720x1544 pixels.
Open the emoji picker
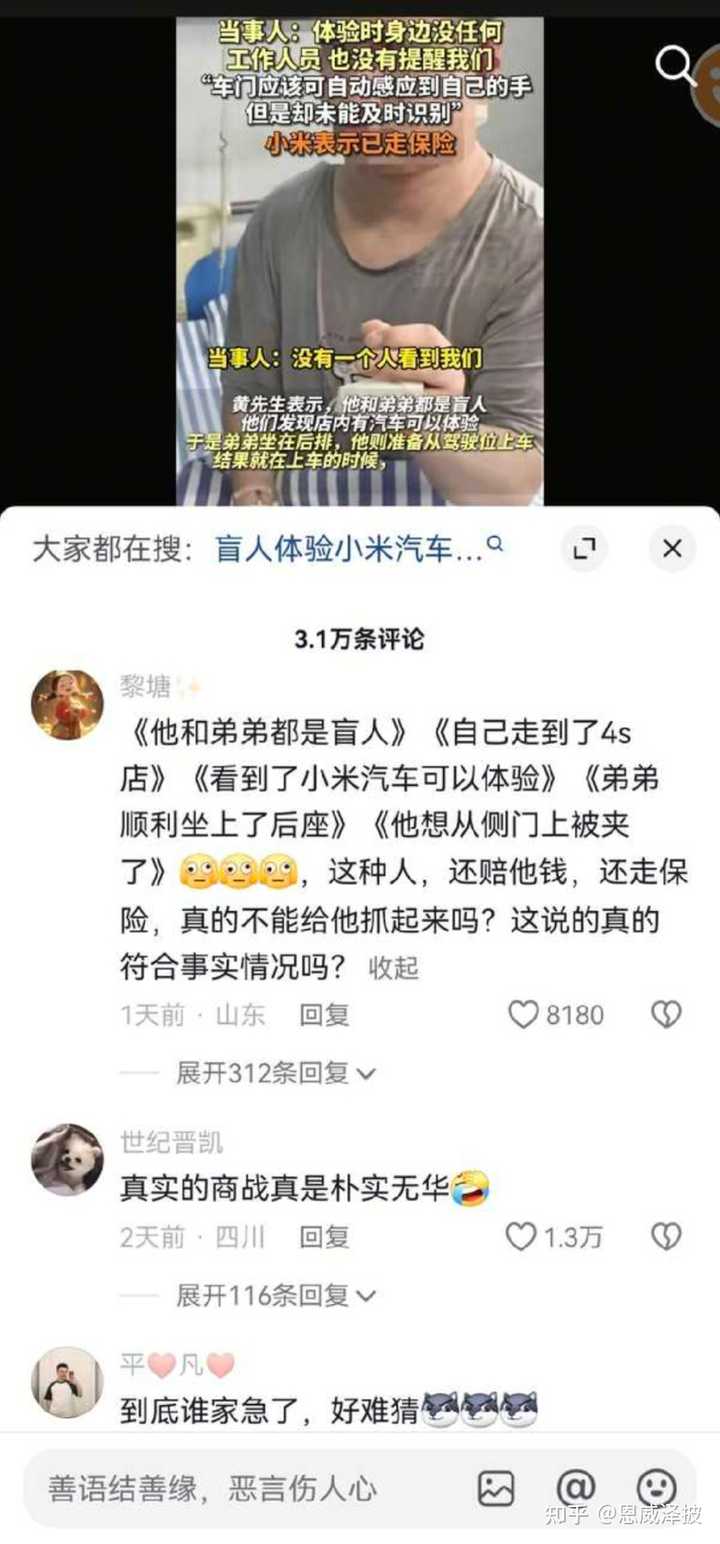tap(656, 1488)
